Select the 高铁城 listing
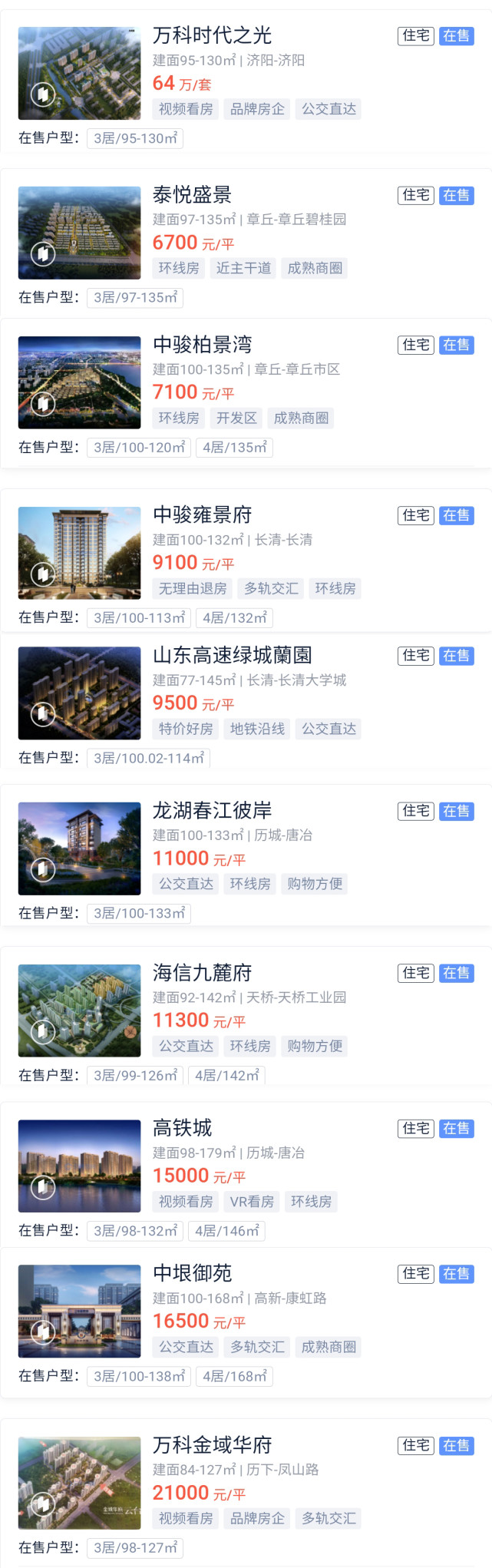Viewport: 492px width, 1568px height. click(x=182, y=1128)
